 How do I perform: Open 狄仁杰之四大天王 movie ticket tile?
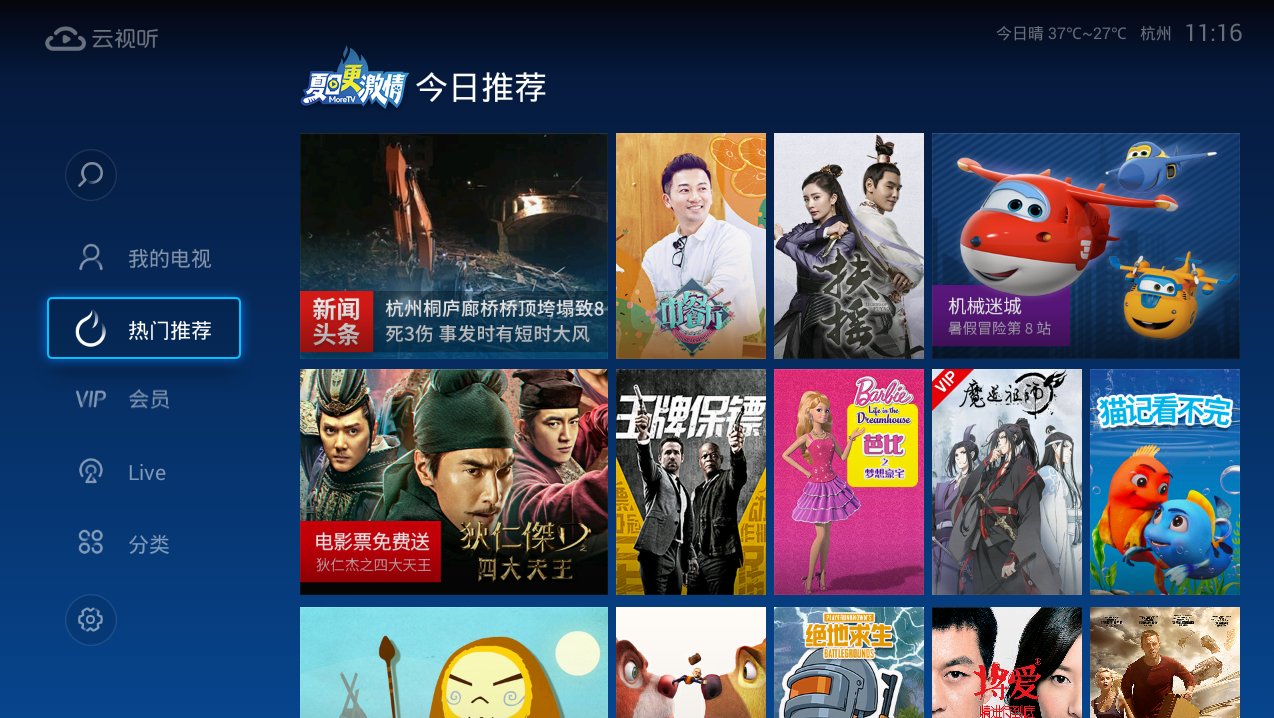coord(453,482)
